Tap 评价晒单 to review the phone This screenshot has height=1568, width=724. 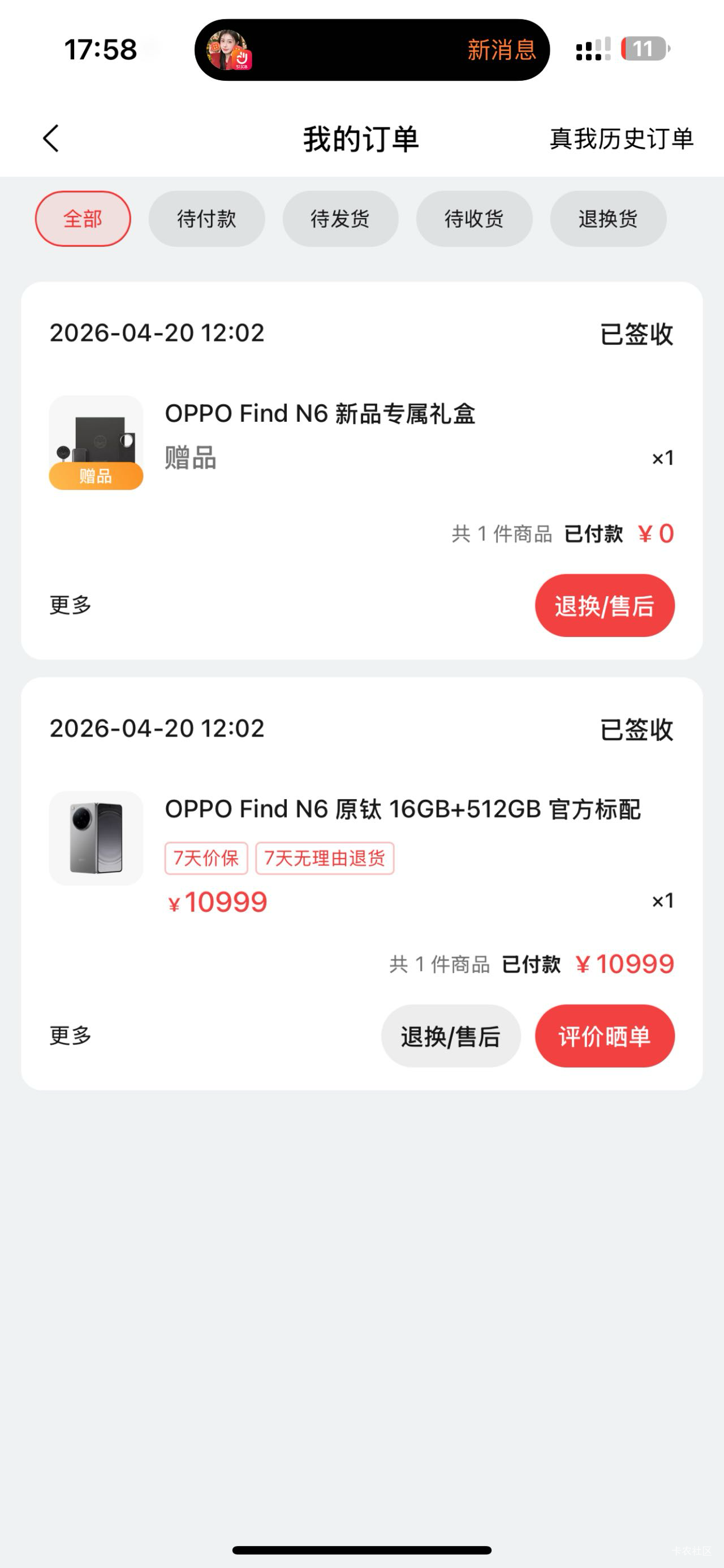(604, 1036)
